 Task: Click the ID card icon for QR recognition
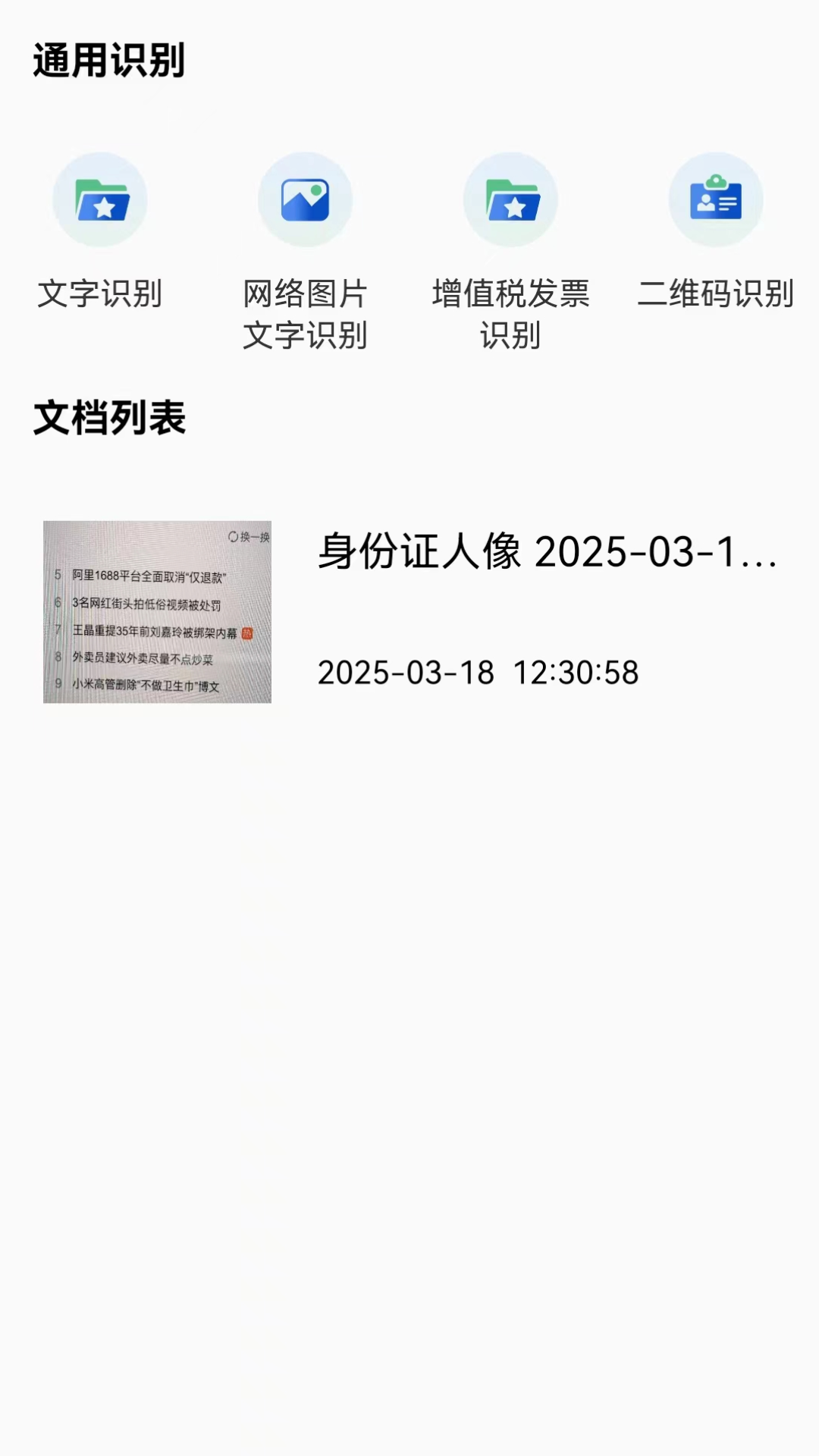(715, 199)
